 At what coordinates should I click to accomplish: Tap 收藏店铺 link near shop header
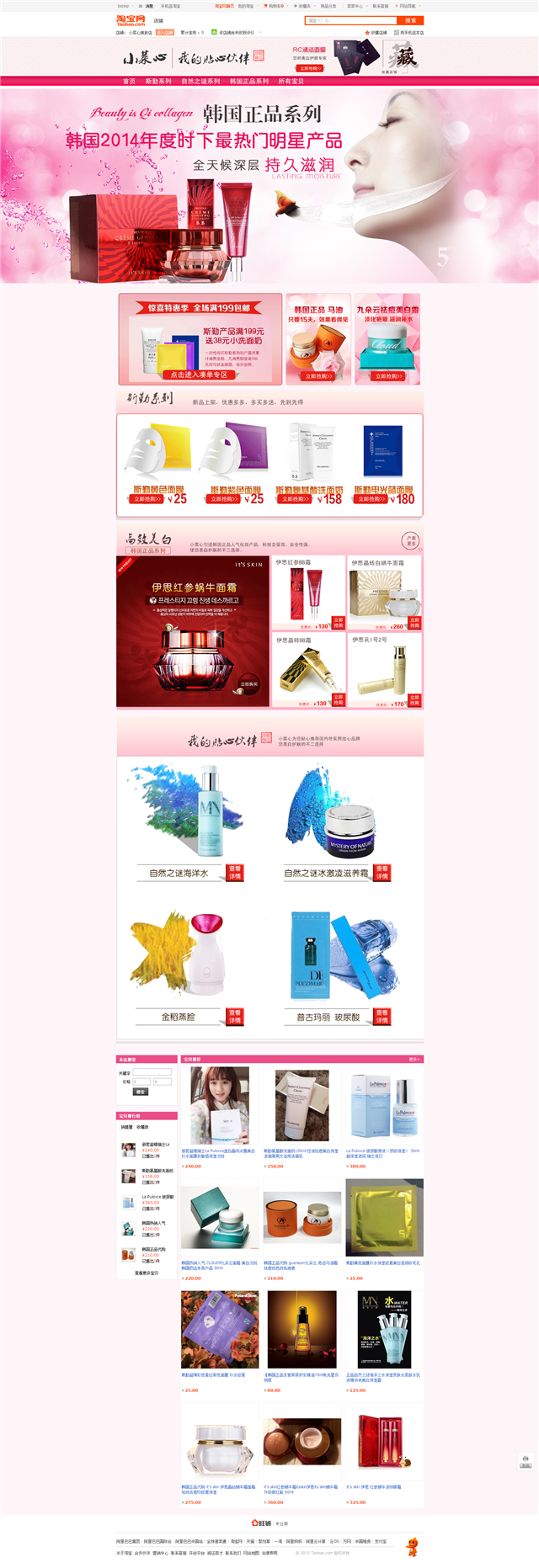click(378, 33)
